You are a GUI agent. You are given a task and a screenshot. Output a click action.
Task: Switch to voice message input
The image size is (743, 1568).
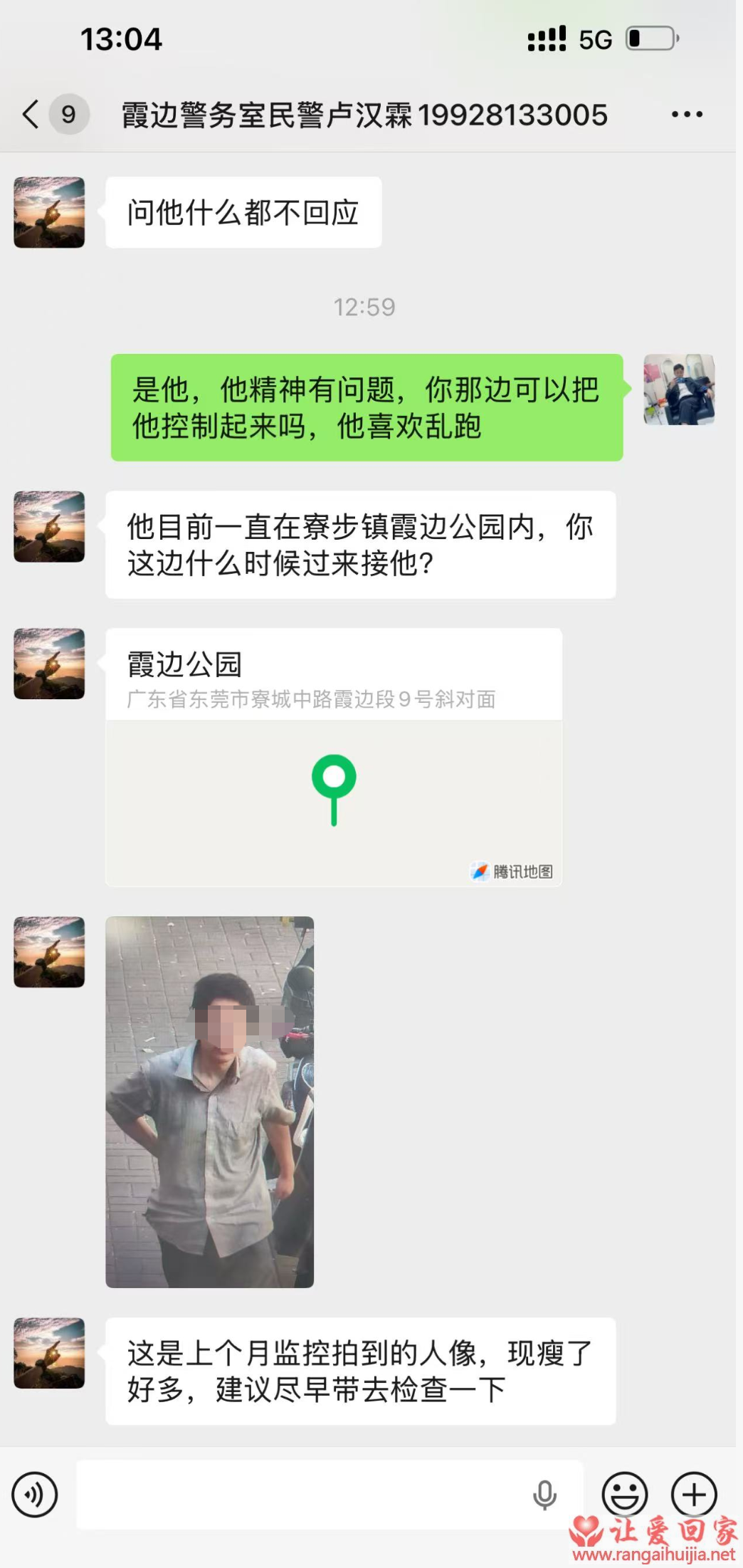(34, 1494)
